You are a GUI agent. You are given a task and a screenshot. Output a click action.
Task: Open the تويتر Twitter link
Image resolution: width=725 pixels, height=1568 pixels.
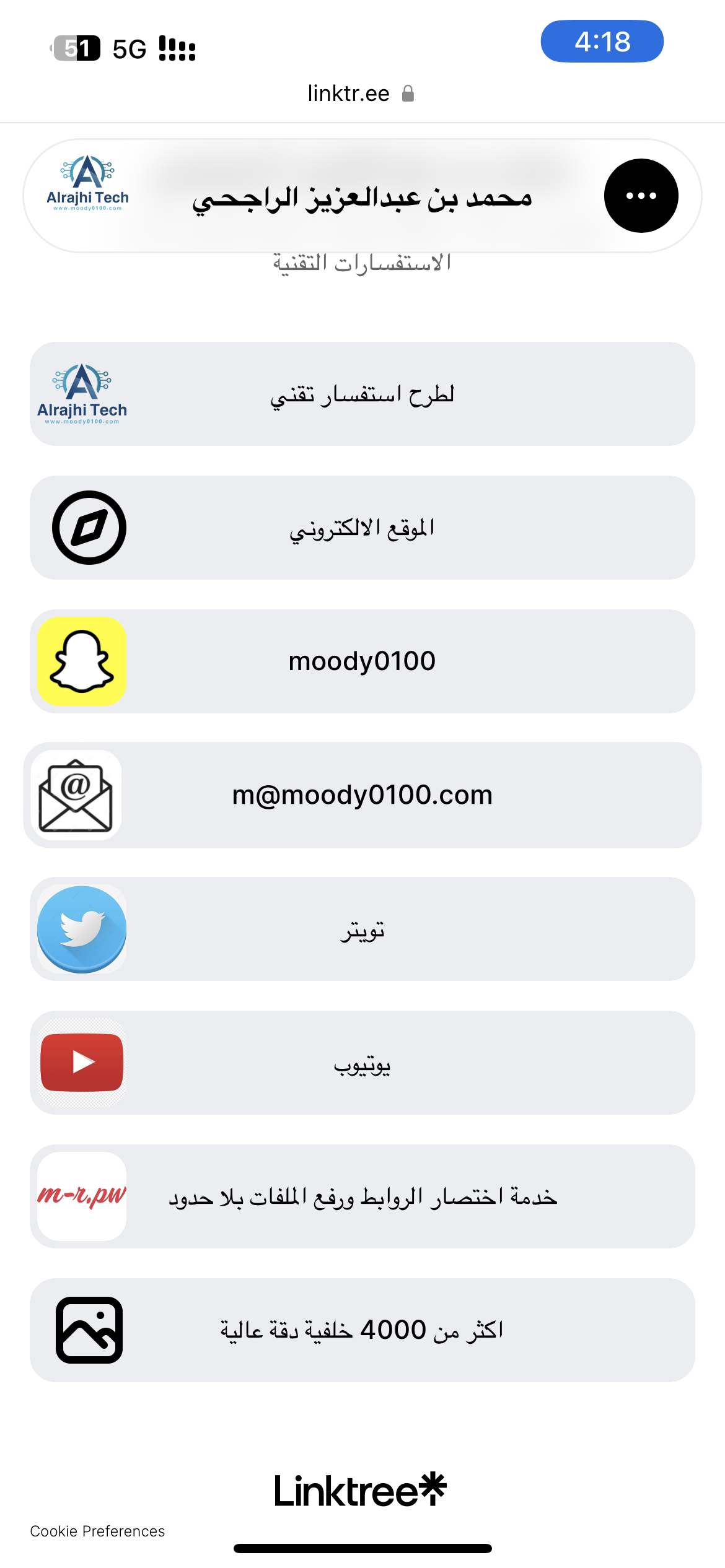[x=362, y=929]
